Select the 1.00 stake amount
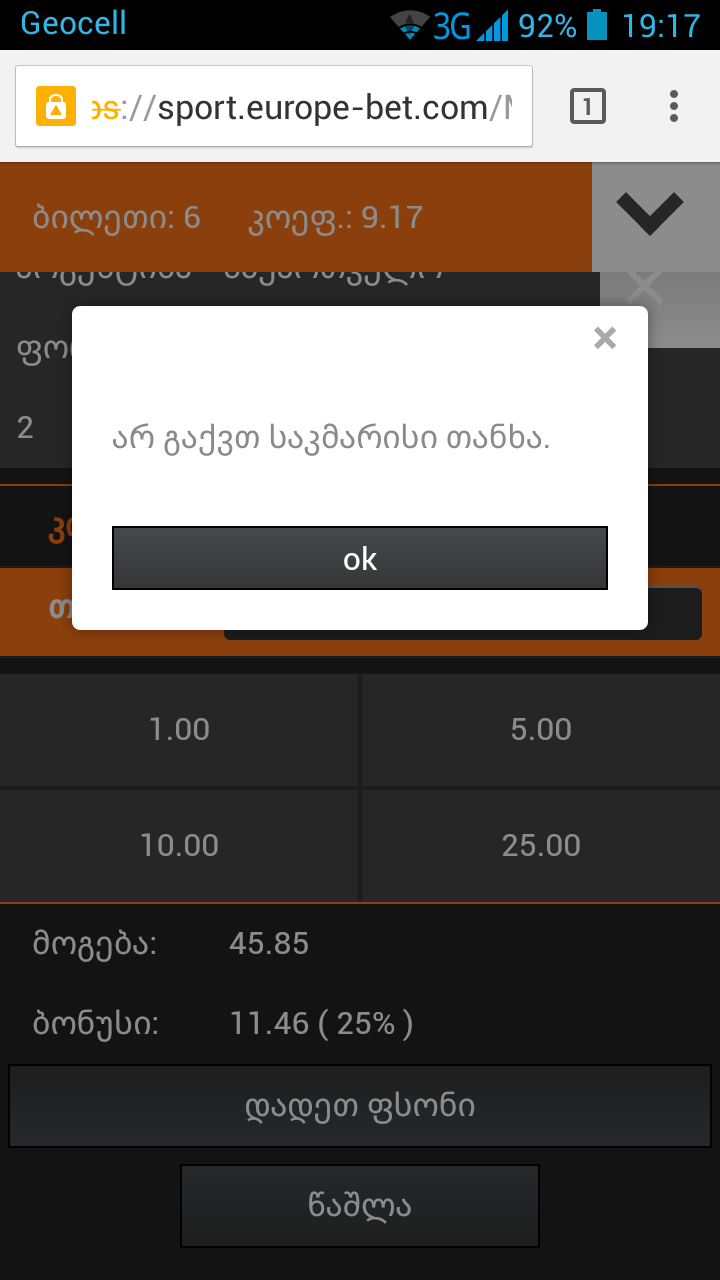 point(179,730)
